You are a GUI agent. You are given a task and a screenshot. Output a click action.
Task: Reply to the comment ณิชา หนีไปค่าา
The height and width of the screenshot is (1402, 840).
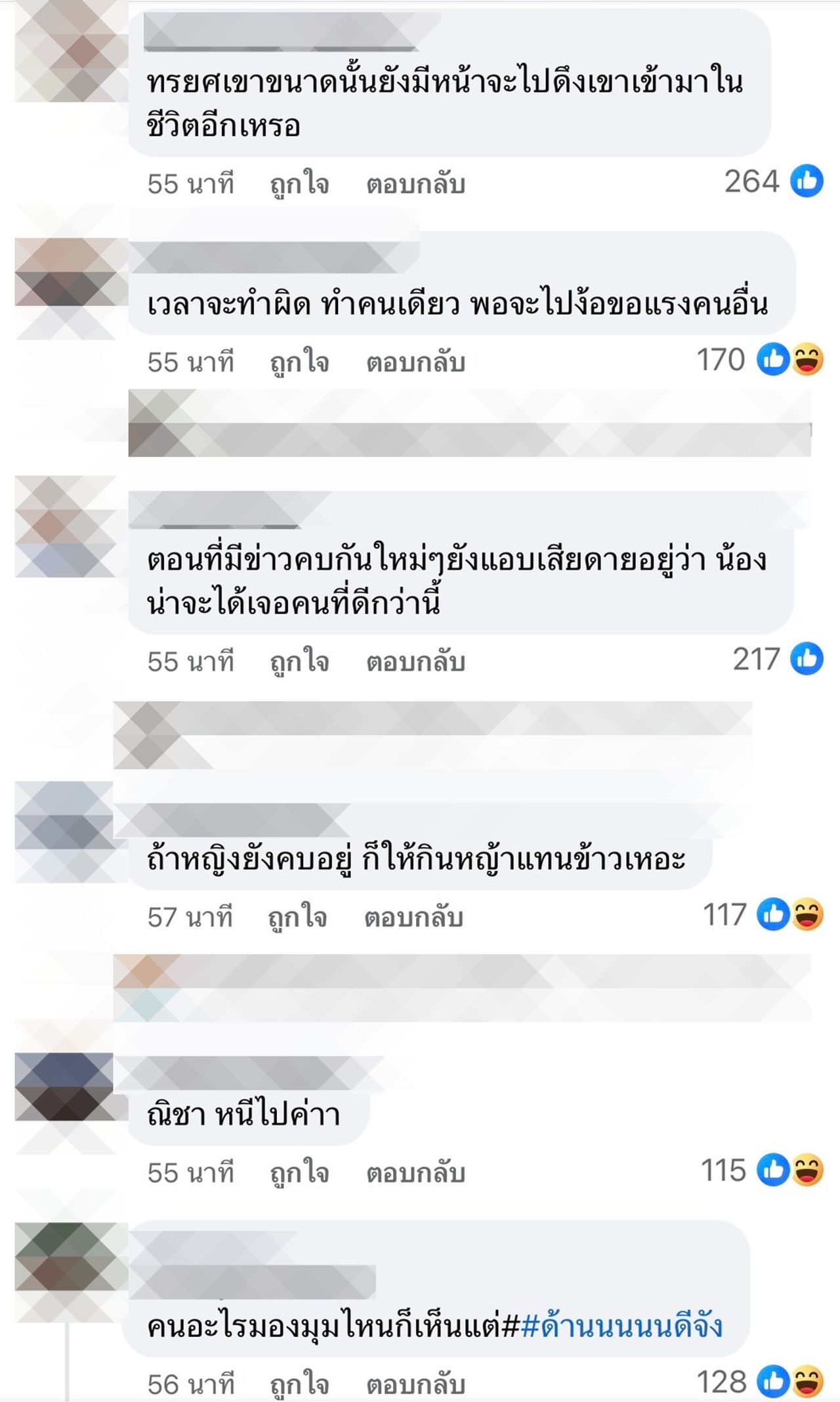pyautogui.click(x=415, y=1173)
